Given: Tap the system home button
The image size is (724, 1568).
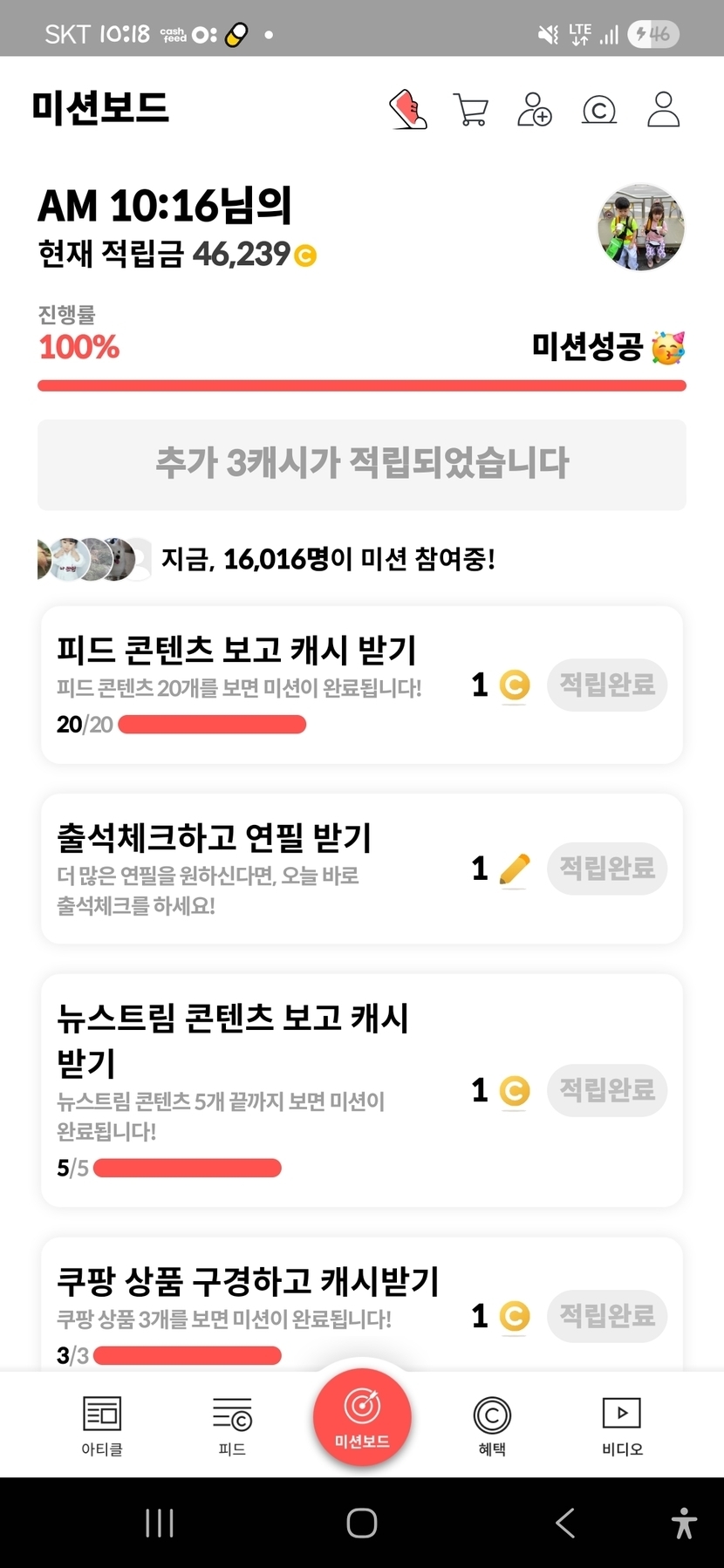Looking at the screenshot, I should click(x=362, y=1524).
